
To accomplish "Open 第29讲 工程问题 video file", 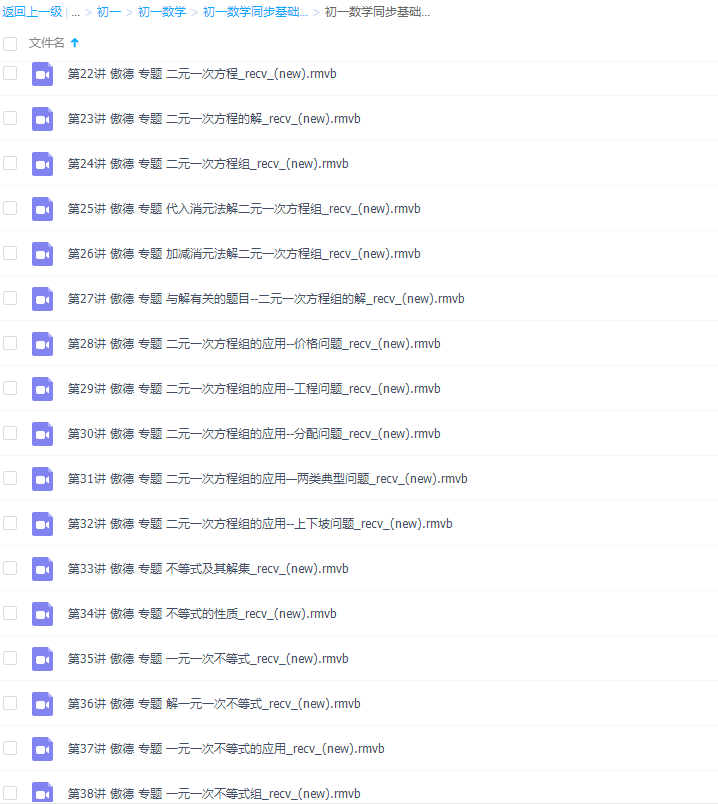I will [x=254, y=389].
